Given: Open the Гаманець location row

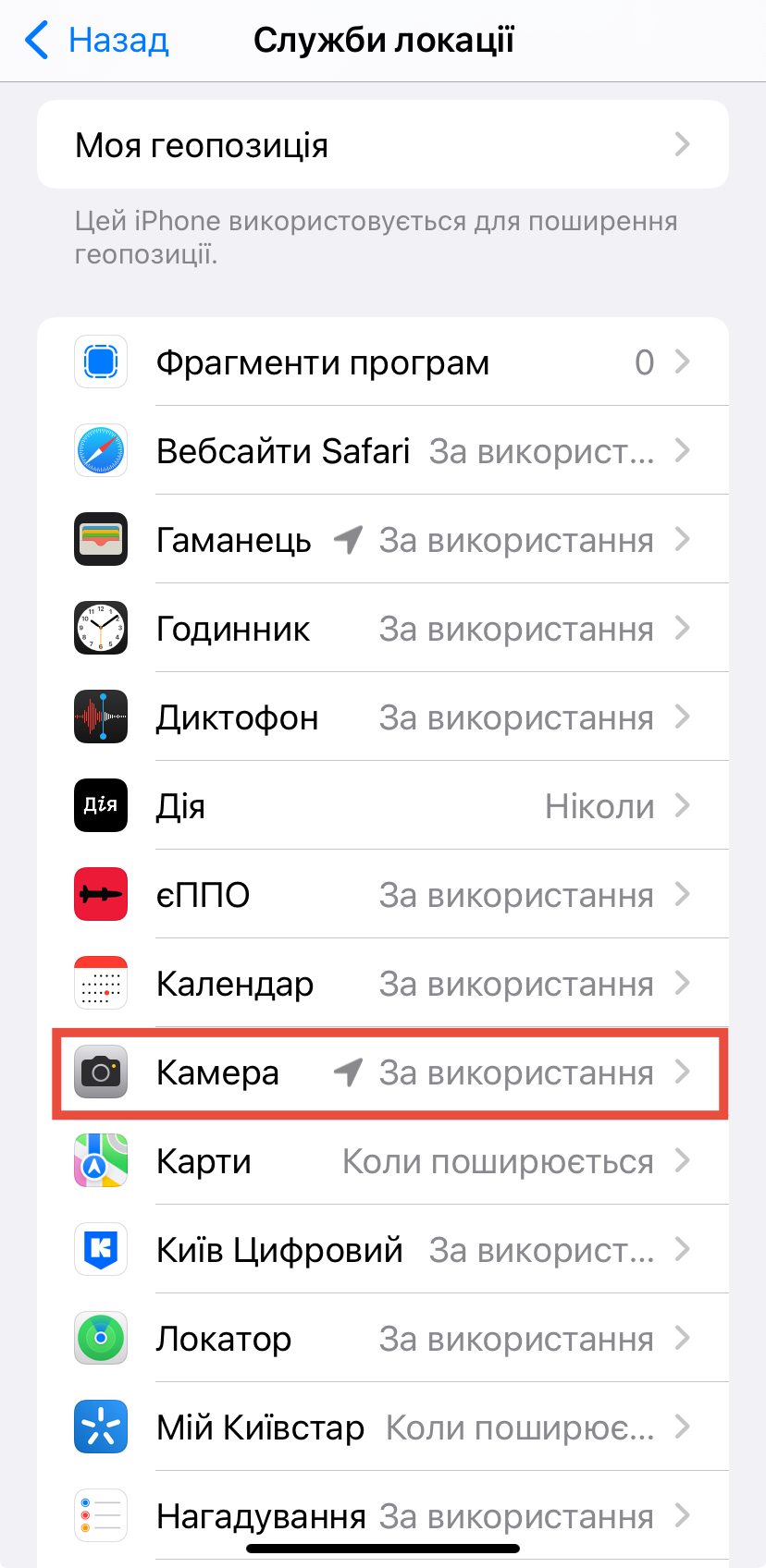Looking at the screenshot, I should click(x=383, y=539).
